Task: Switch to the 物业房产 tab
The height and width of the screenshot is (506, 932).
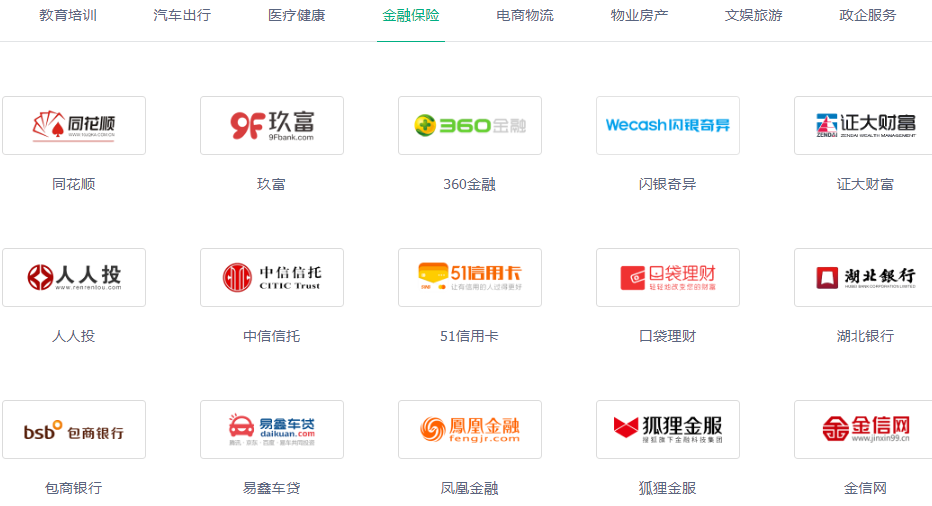Action: (x=640, y=15)
